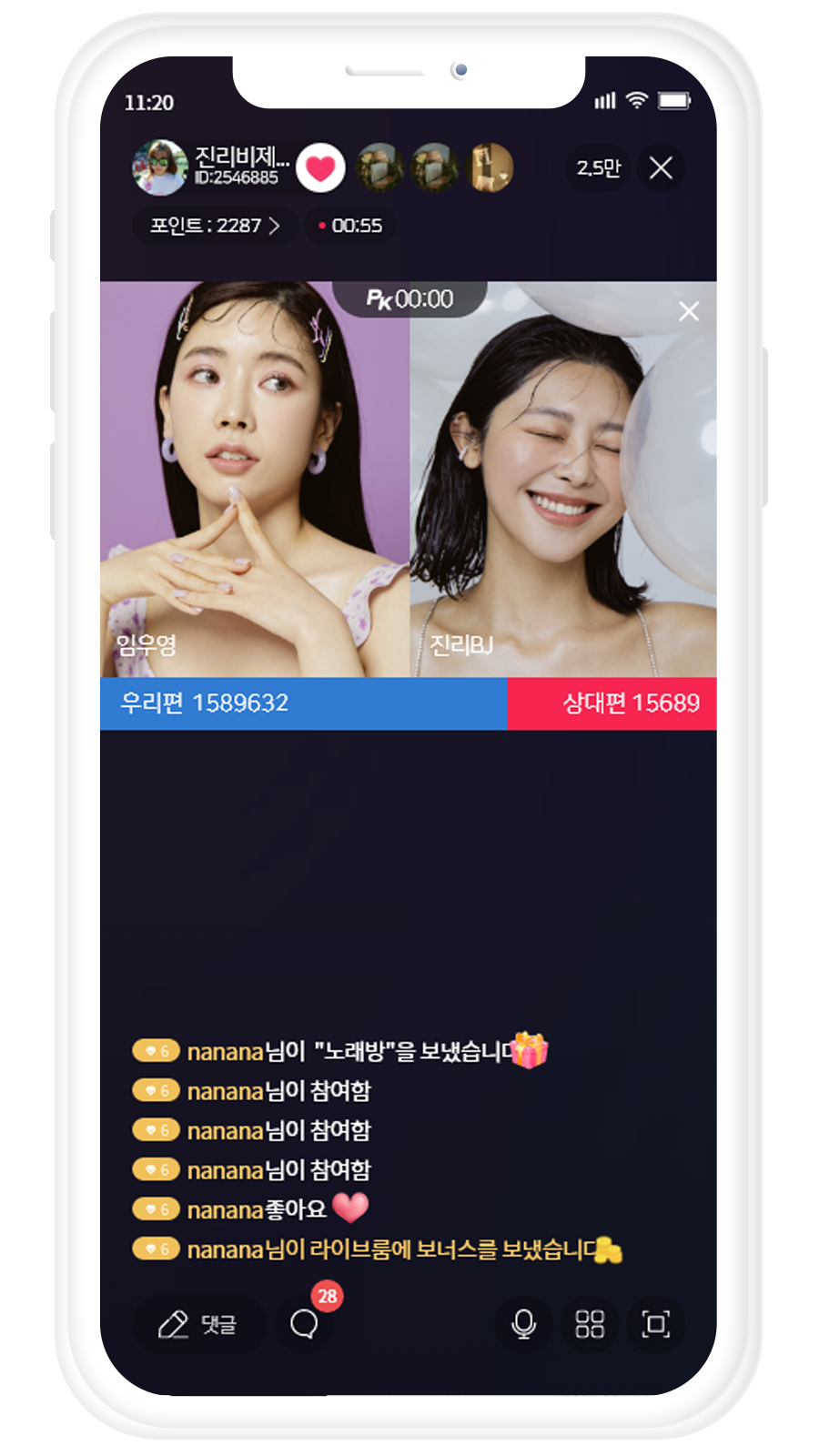Open the points 2287 details

(215, 226)
